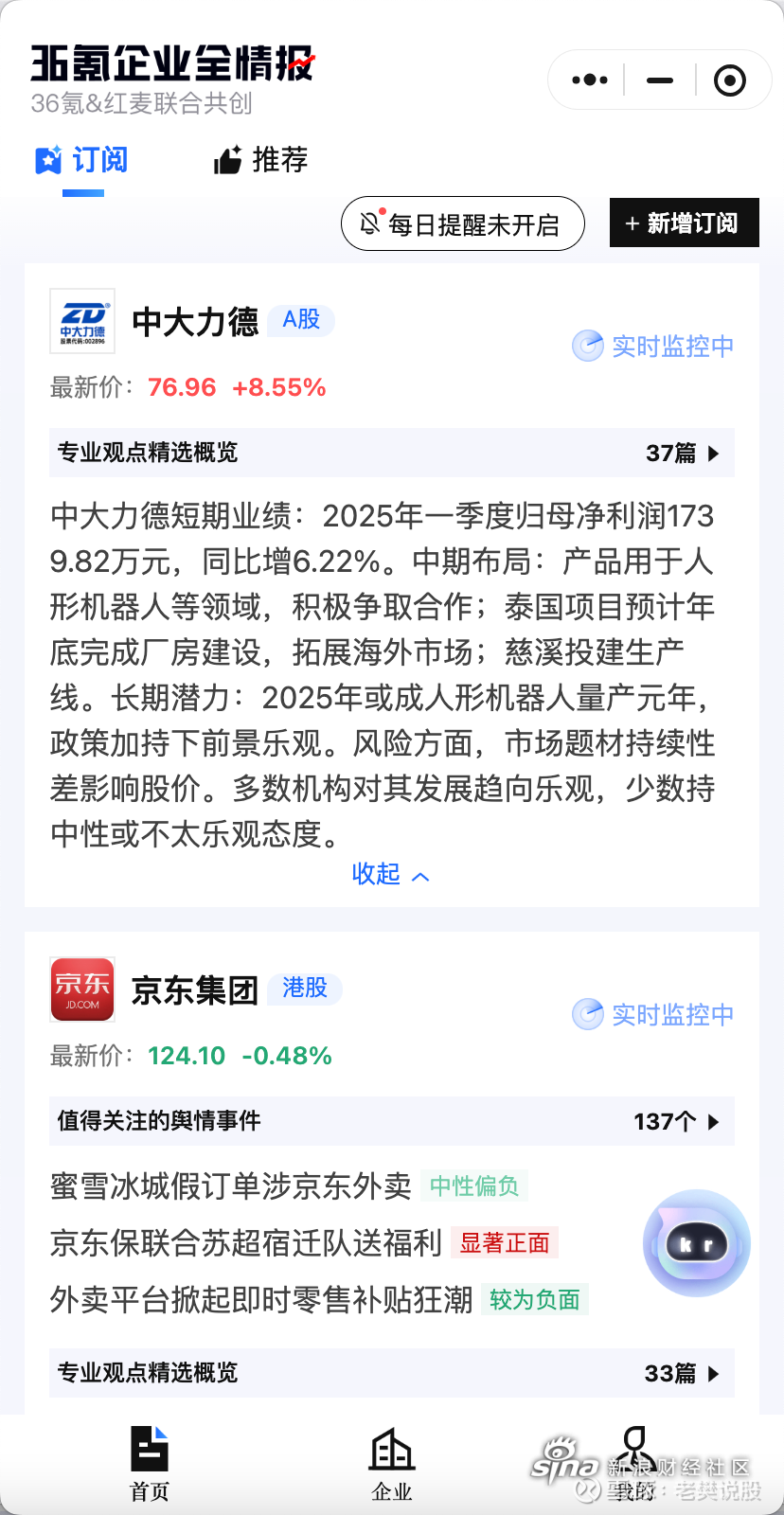784x1515 pixels.
Task: Close the mini program with the circle icon
Action: point(729,80)
